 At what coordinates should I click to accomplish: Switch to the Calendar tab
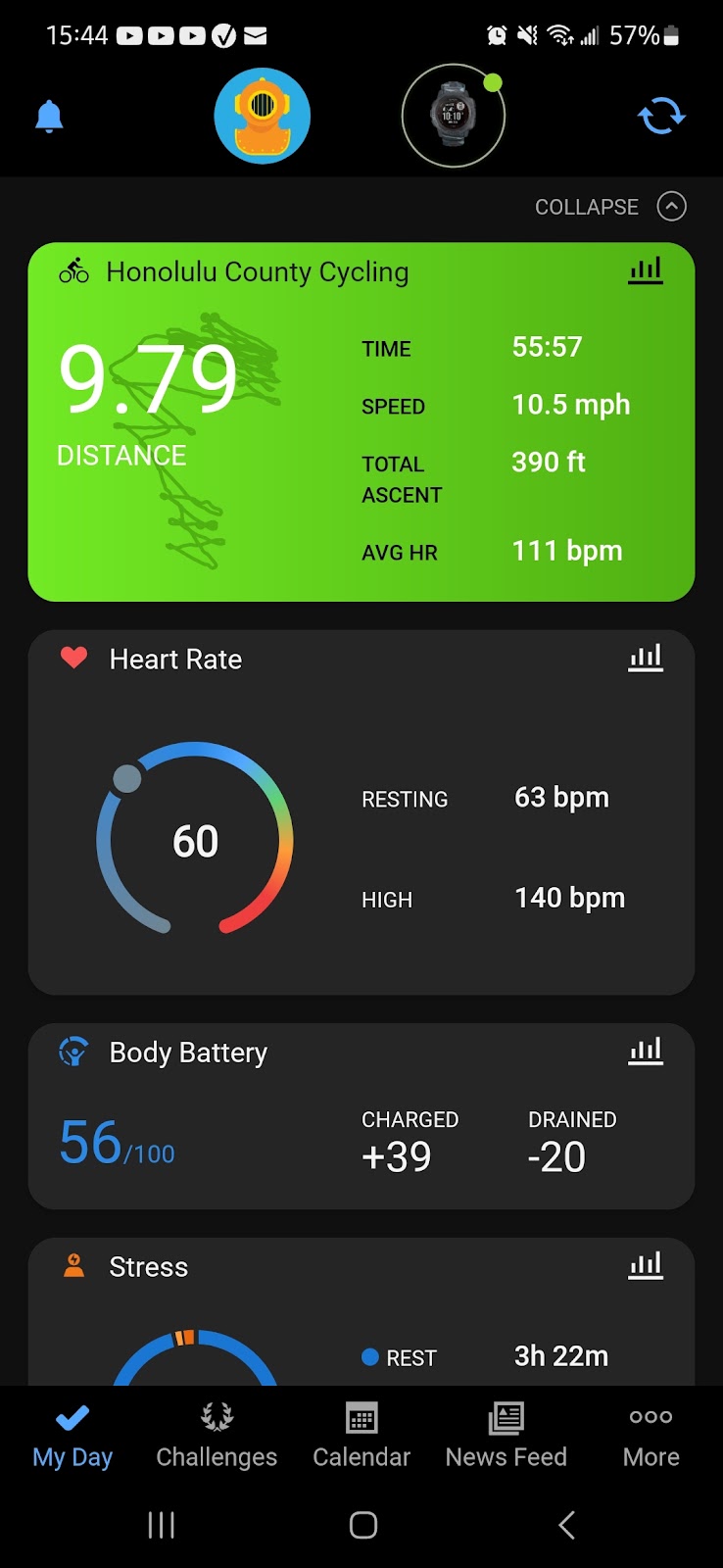click(x=361, y=1436)
